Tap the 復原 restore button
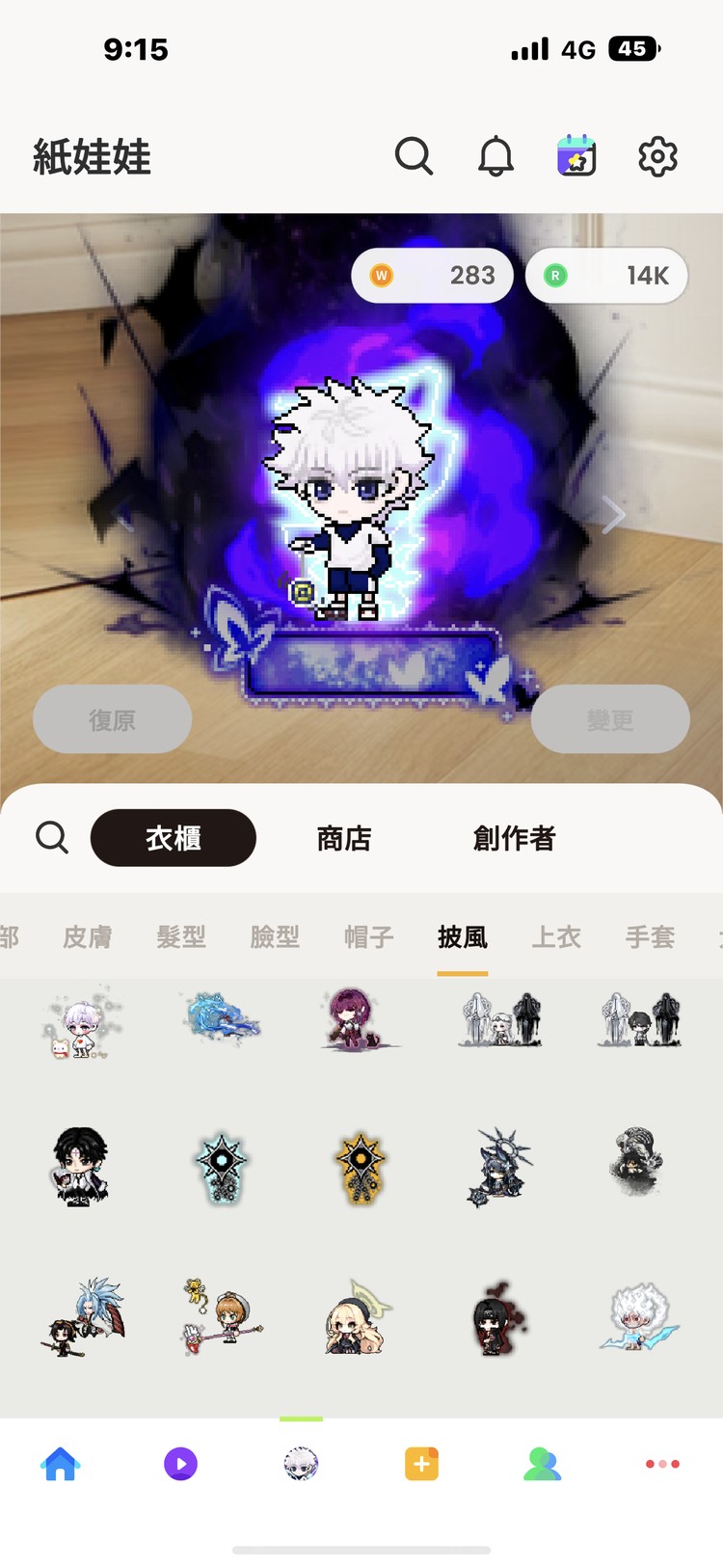Image resolution: width=723 pixels, height=1568 pixels. pyautogui.click(x=113, y=719)
